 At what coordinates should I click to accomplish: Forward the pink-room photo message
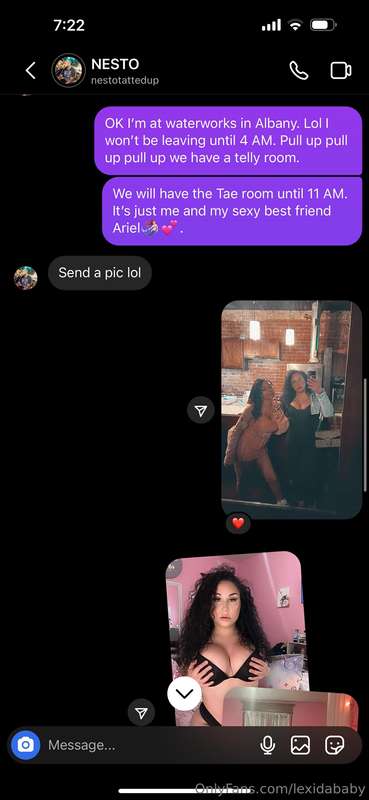coord(141,712)
